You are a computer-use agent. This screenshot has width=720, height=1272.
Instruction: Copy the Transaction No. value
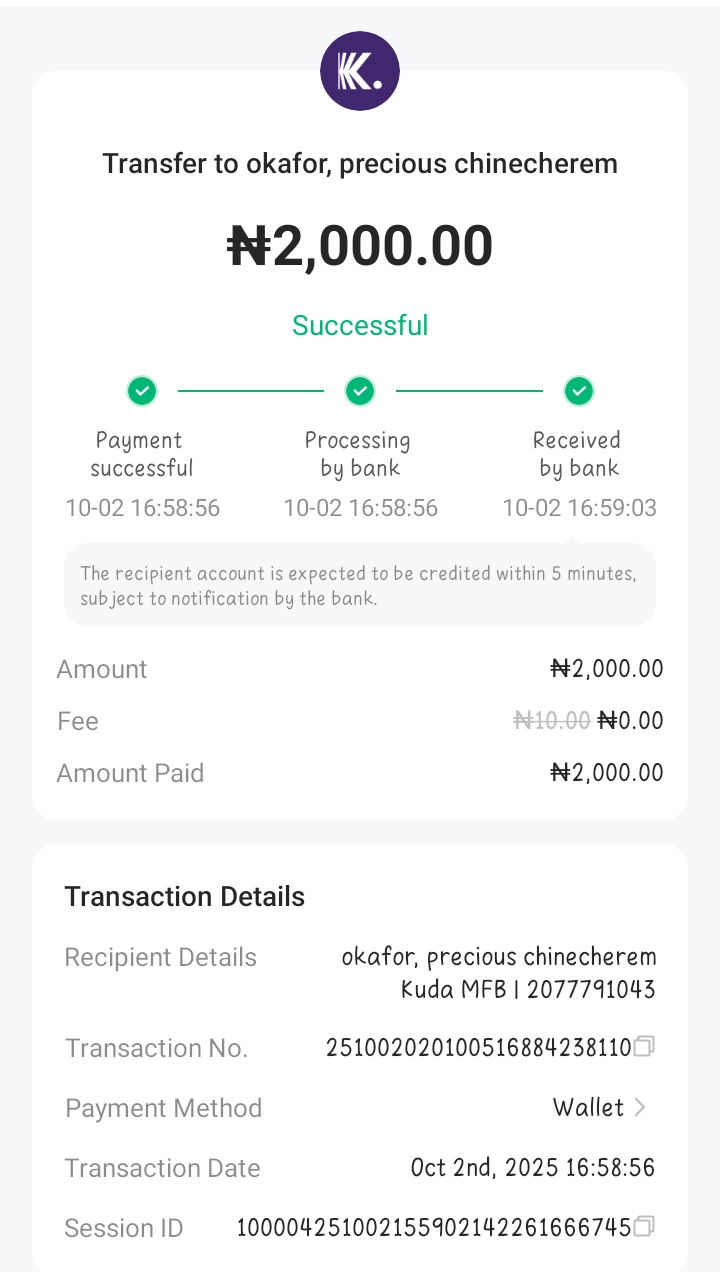(x=644, y=1047)
